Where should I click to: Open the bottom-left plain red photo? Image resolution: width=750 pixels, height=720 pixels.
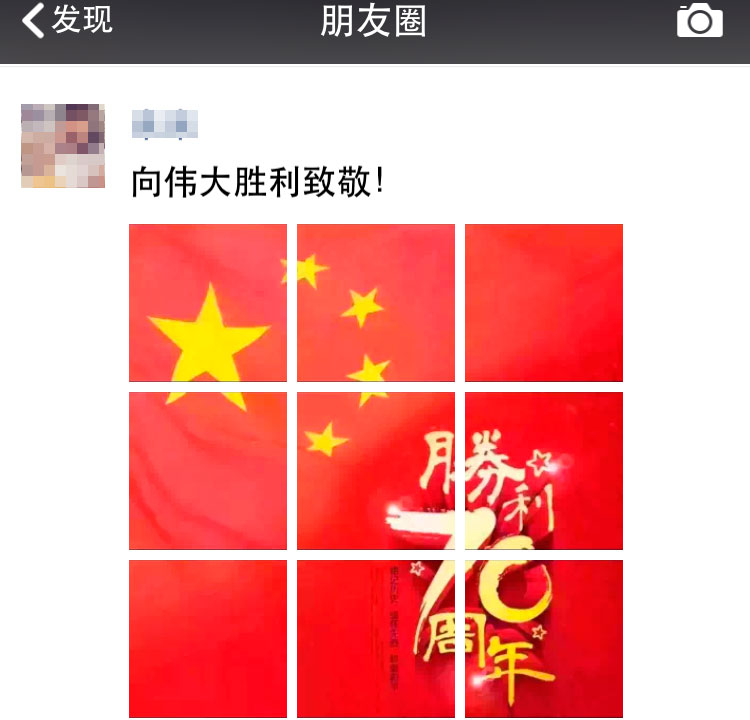[x=208, y=638]
